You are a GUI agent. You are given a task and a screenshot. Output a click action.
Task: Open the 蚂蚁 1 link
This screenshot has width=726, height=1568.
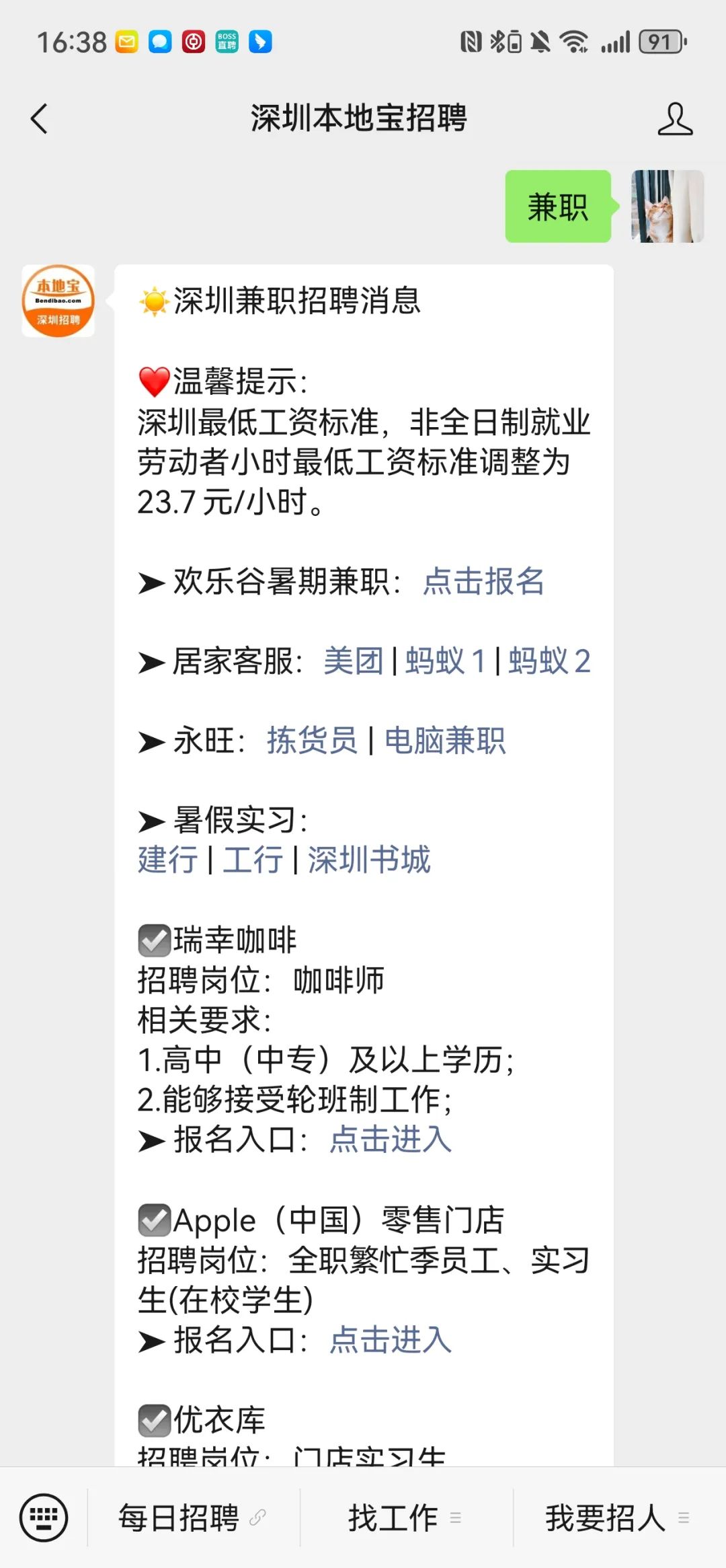(445, 661)
